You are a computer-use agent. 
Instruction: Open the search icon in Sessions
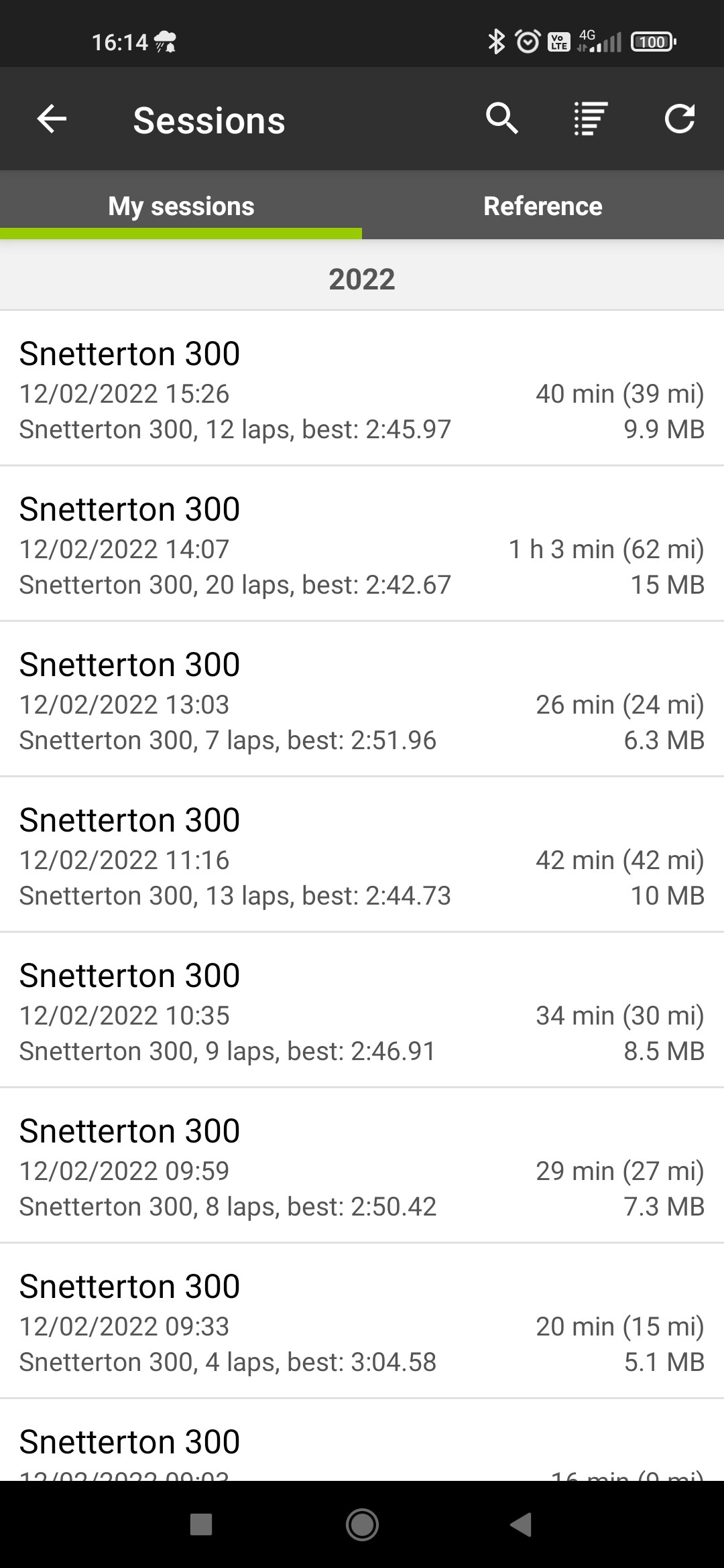(x=502, y=119)
